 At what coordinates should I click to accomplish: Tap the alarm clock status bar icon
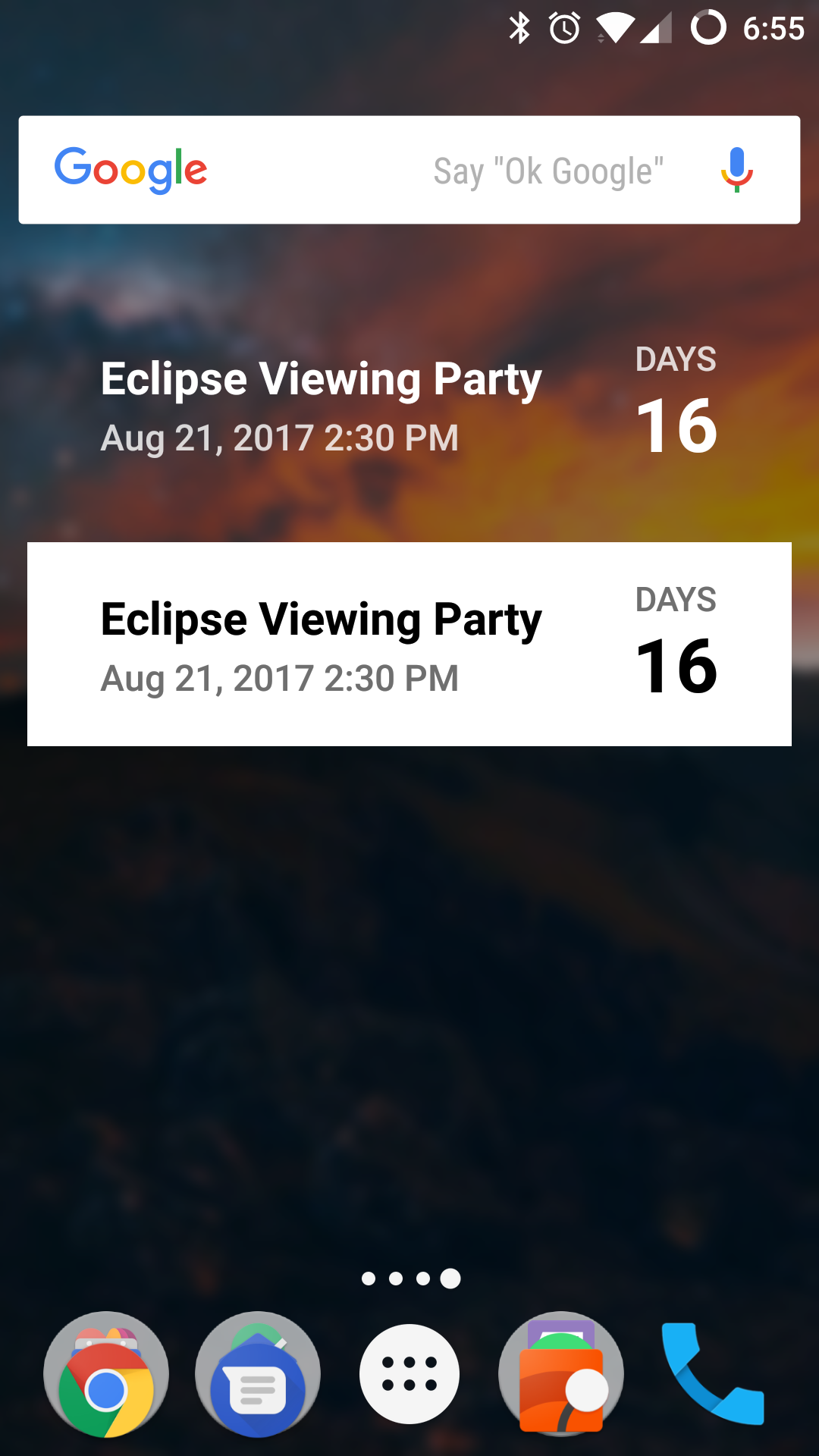click(x=565, y=28)
